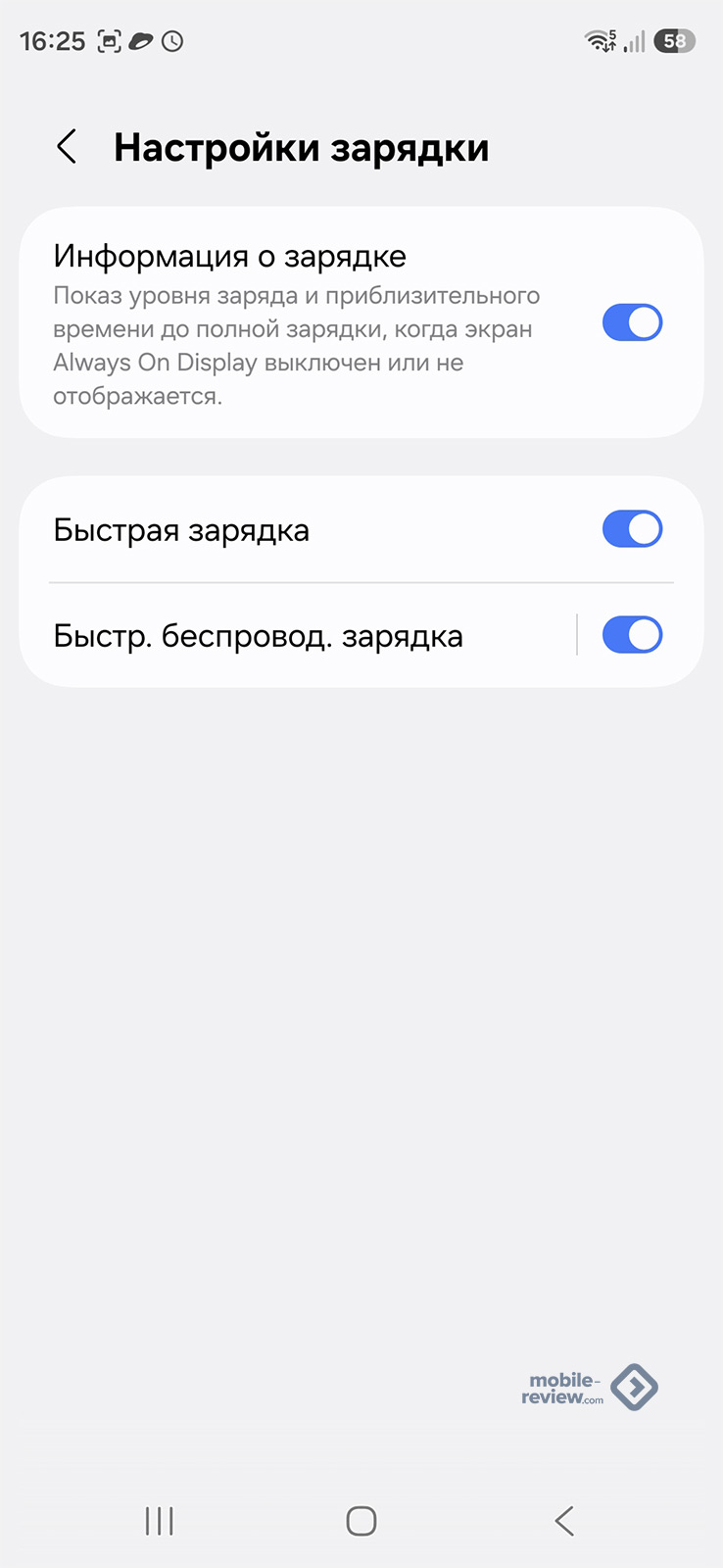Toggle off Информация о зарядке switch

click(632, 322)
